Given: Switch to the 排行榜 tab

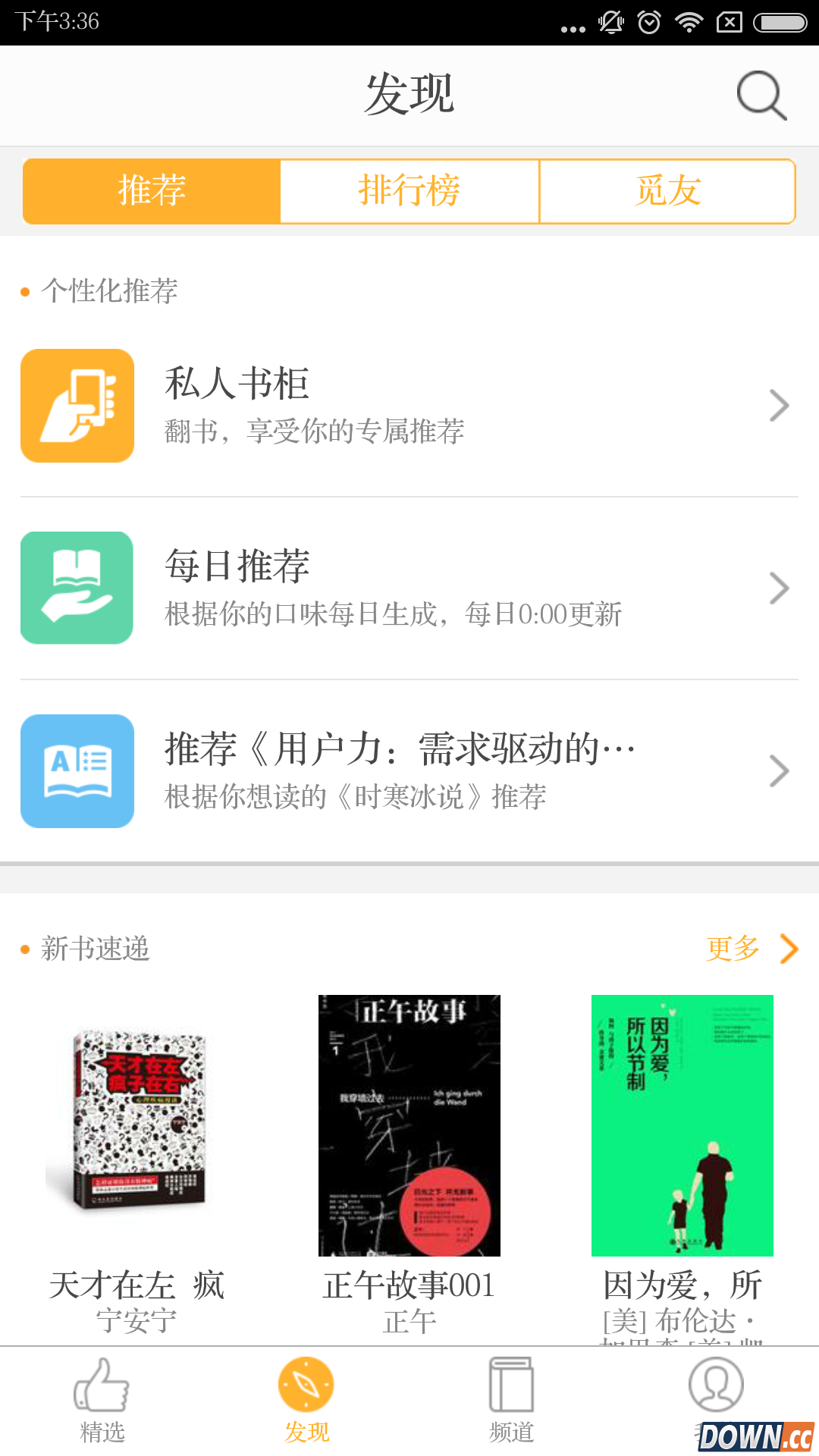Looking at the screenshot, I should click(409, 191).
